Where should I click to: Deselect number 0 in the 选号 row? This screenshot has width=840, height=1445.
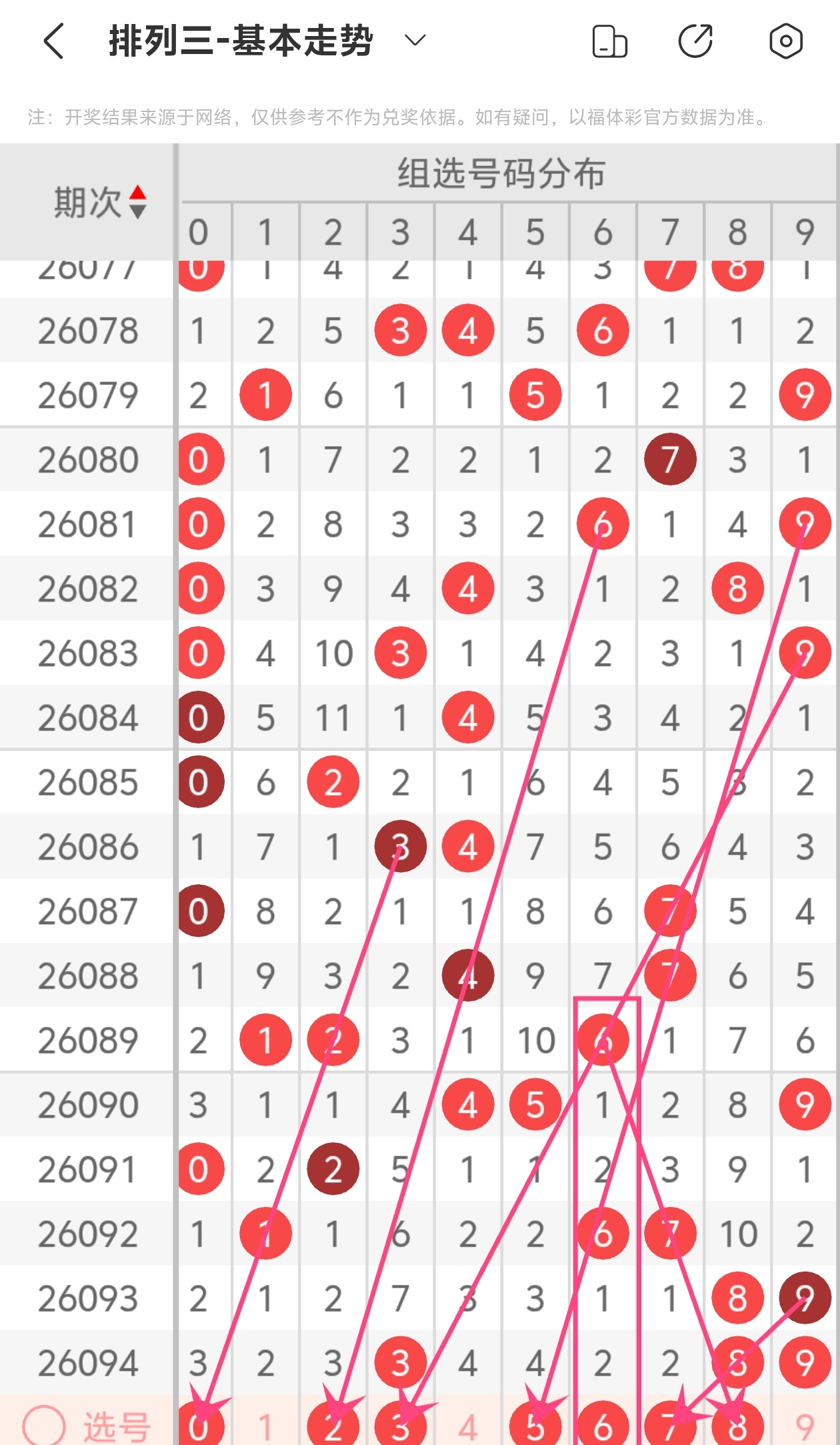199,1426
